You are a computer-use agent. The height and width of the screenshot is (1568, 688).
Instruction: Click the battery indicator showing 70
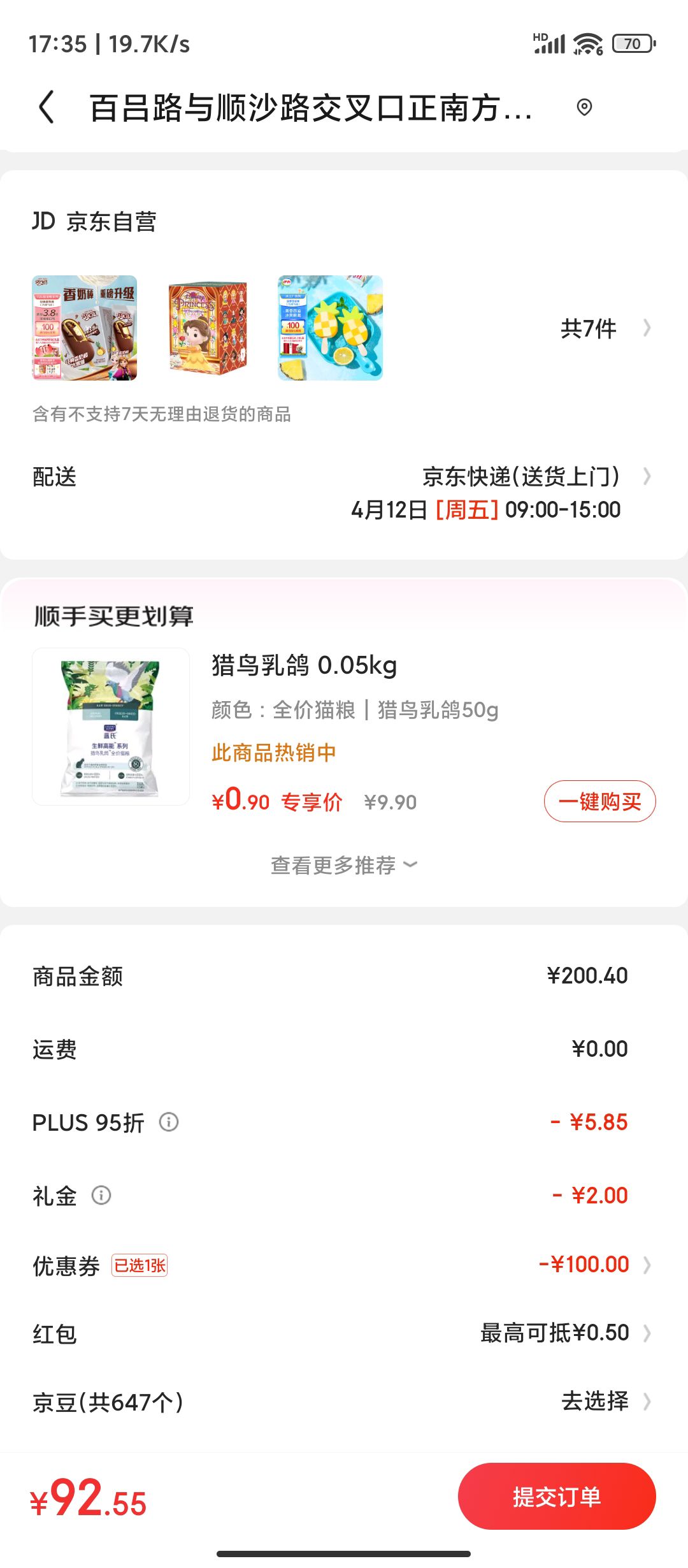(x=633, y=45)
